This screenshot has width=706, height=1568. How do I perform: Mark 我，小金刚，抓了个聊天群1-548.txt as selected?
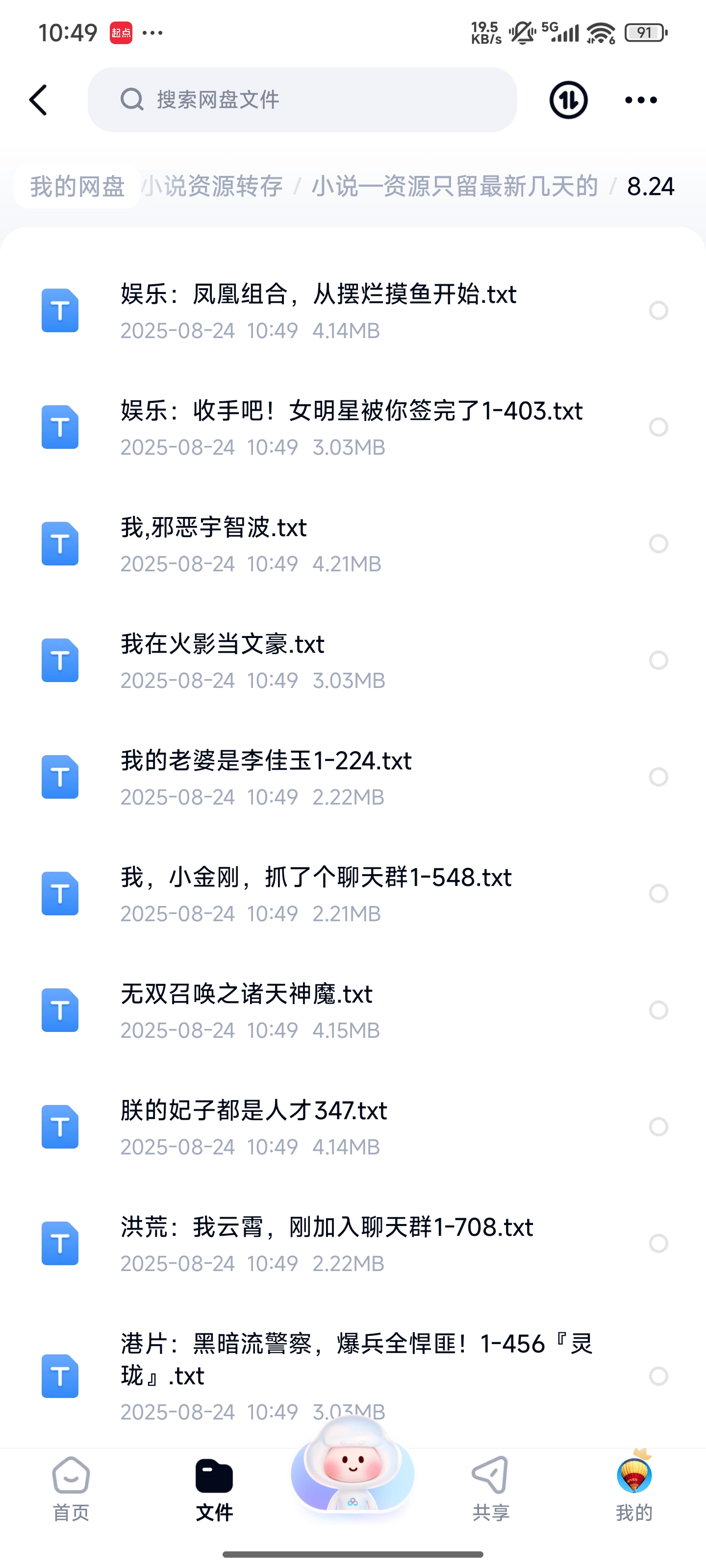658,894
